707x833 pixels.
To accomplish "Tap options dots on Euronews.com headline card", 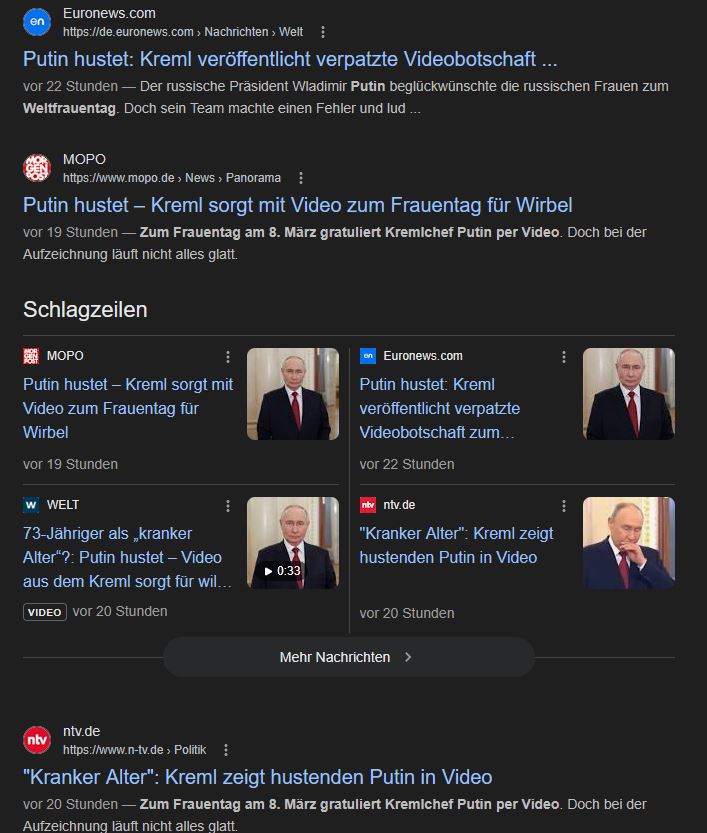I will pos(564,357).
